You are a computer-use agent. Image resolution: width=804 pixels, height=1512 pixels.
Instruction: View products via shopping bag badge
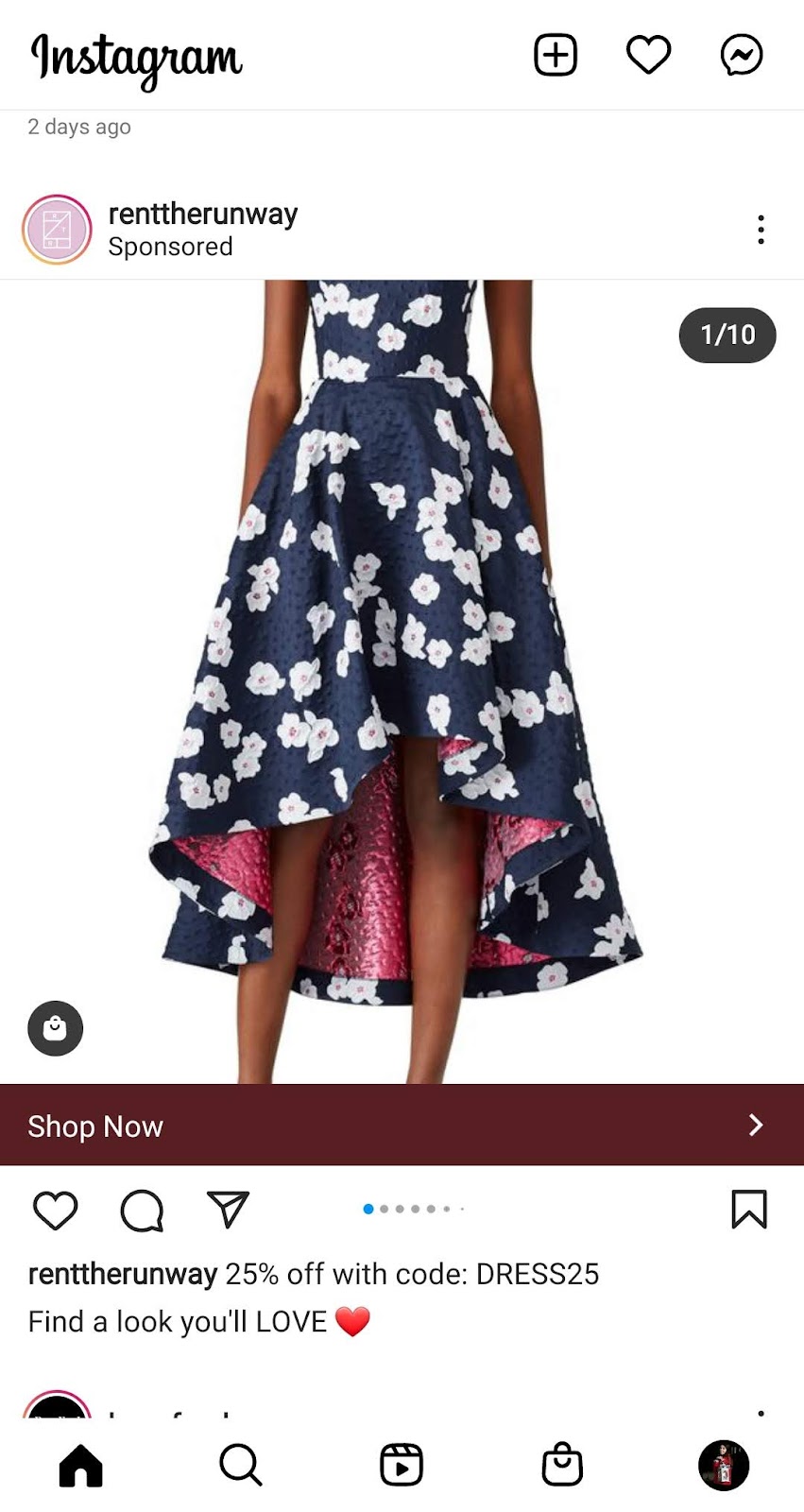(x=56, y=1028)
